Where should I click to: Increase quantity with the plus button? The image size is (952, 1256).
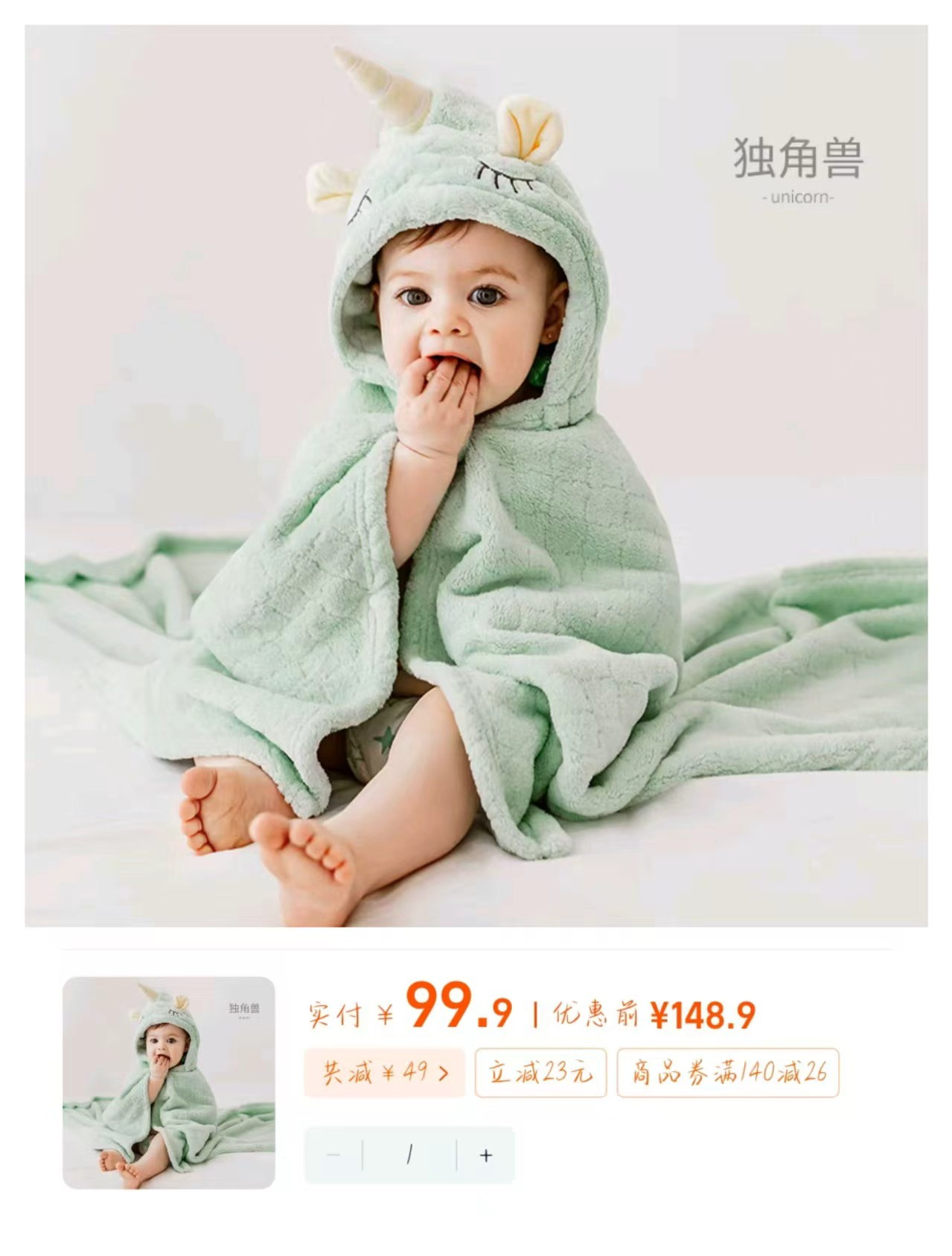point(486,1155)
